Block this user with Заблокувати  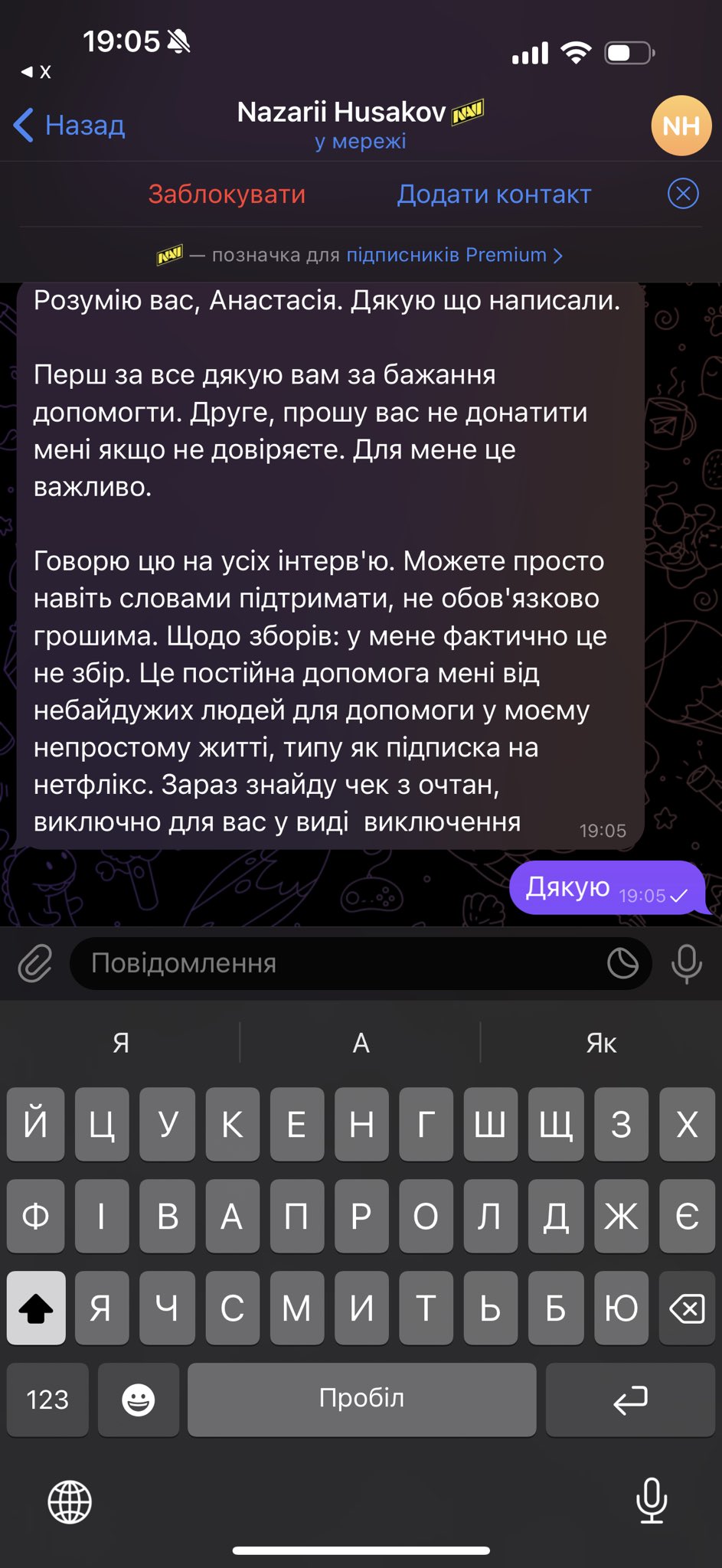[227, 194]
